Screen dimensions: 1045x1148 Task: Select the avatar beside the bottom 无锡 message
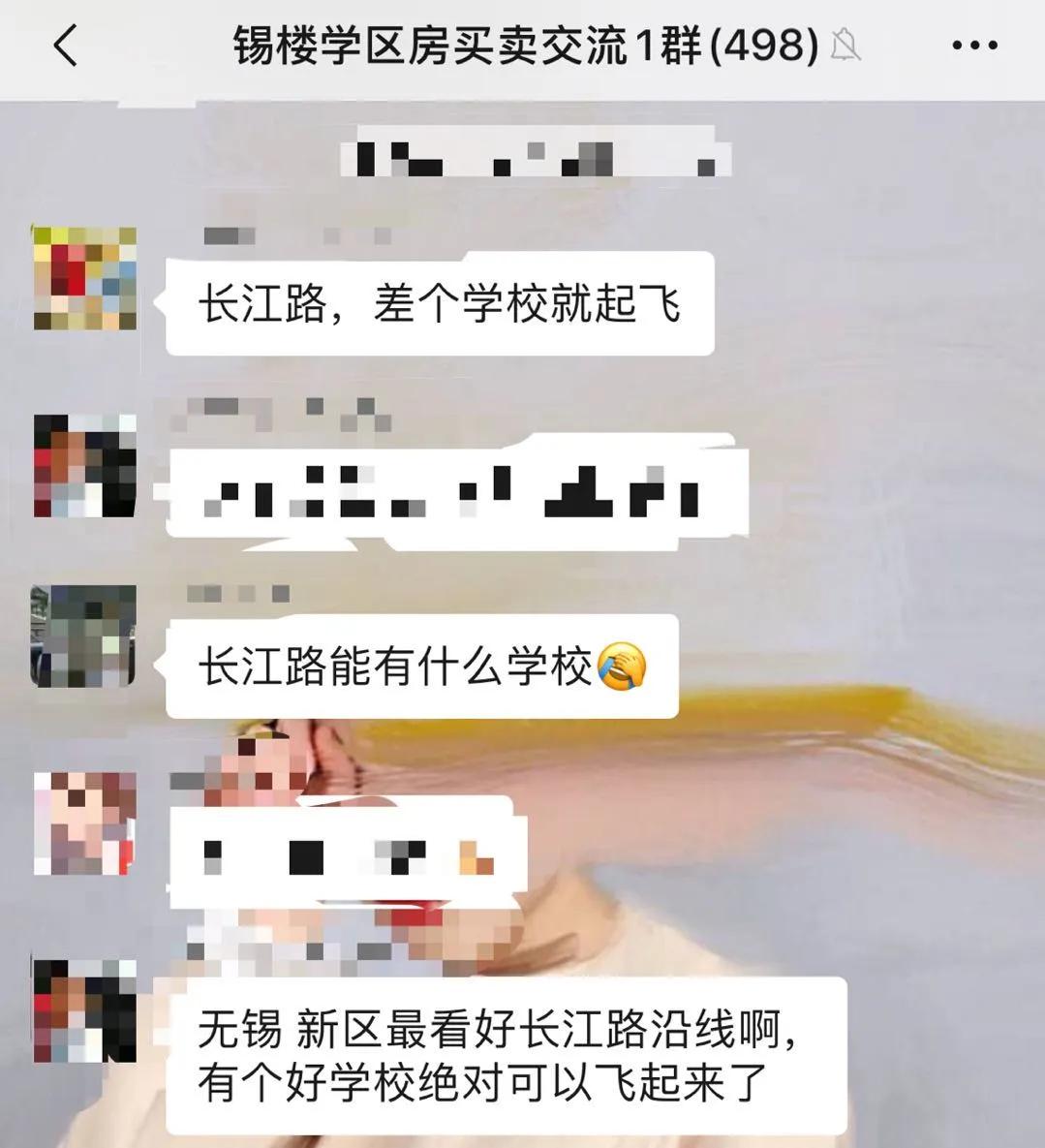coord(82,1012)
